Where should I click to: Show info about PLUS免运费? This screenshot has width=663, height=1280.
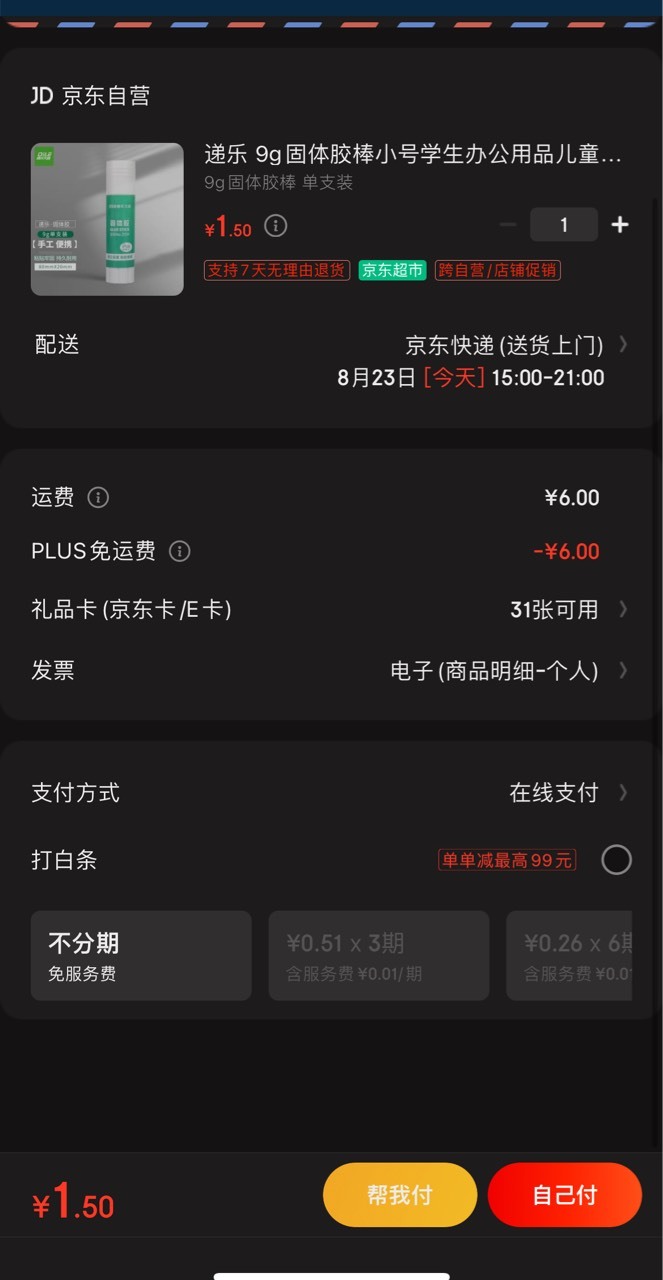point(179,551)
